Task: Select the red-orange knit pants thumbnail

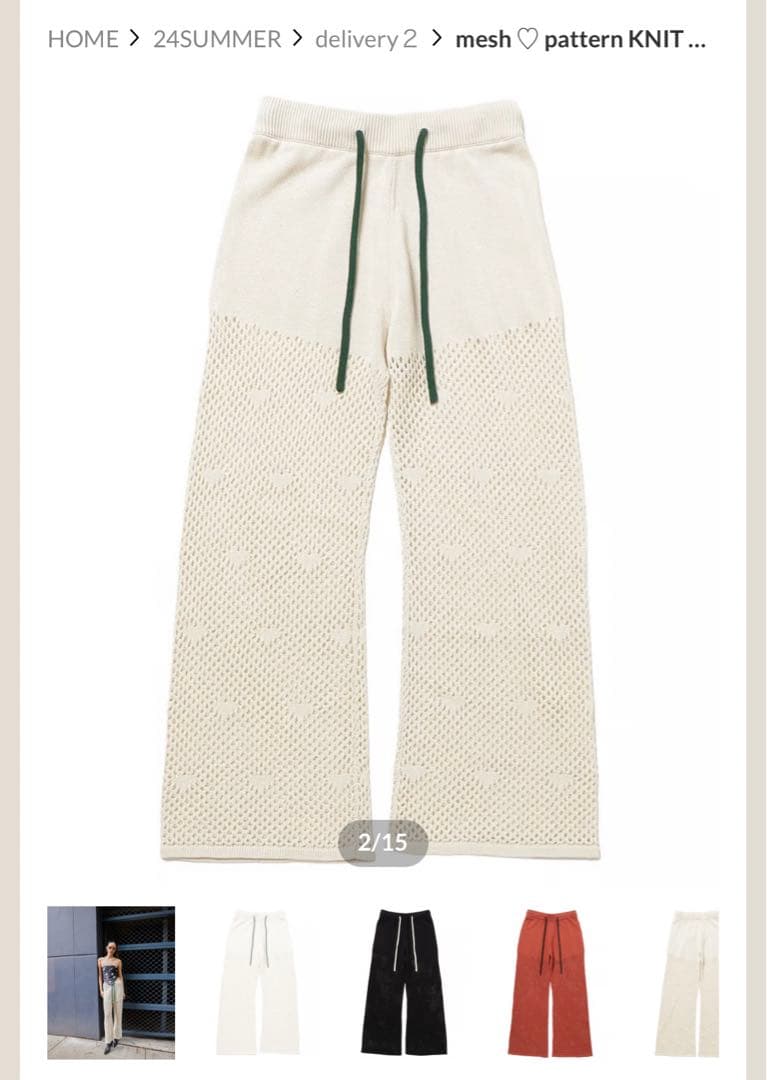Action: 549,982
